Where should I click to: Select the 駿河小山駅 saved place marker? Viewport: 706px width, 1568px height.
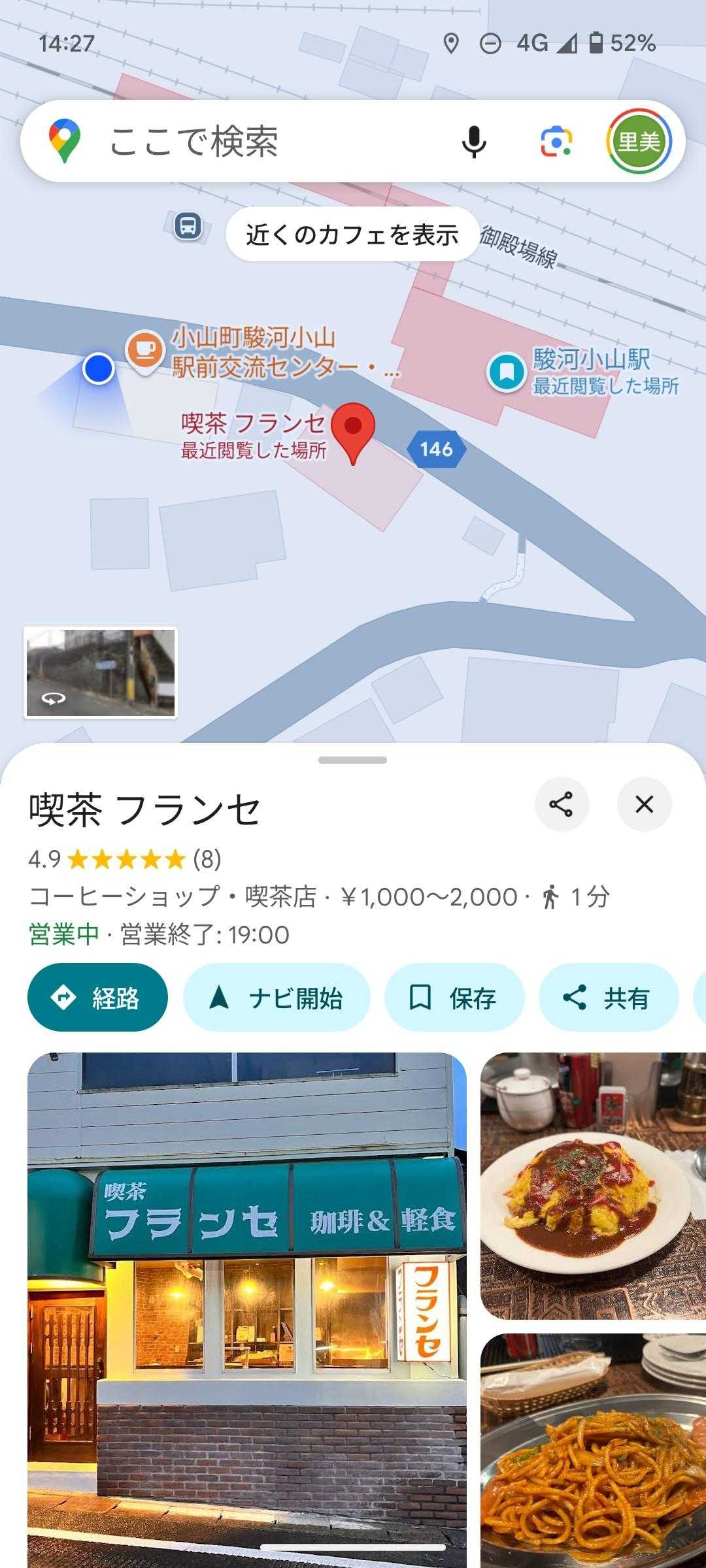click(x=507, y=372)
